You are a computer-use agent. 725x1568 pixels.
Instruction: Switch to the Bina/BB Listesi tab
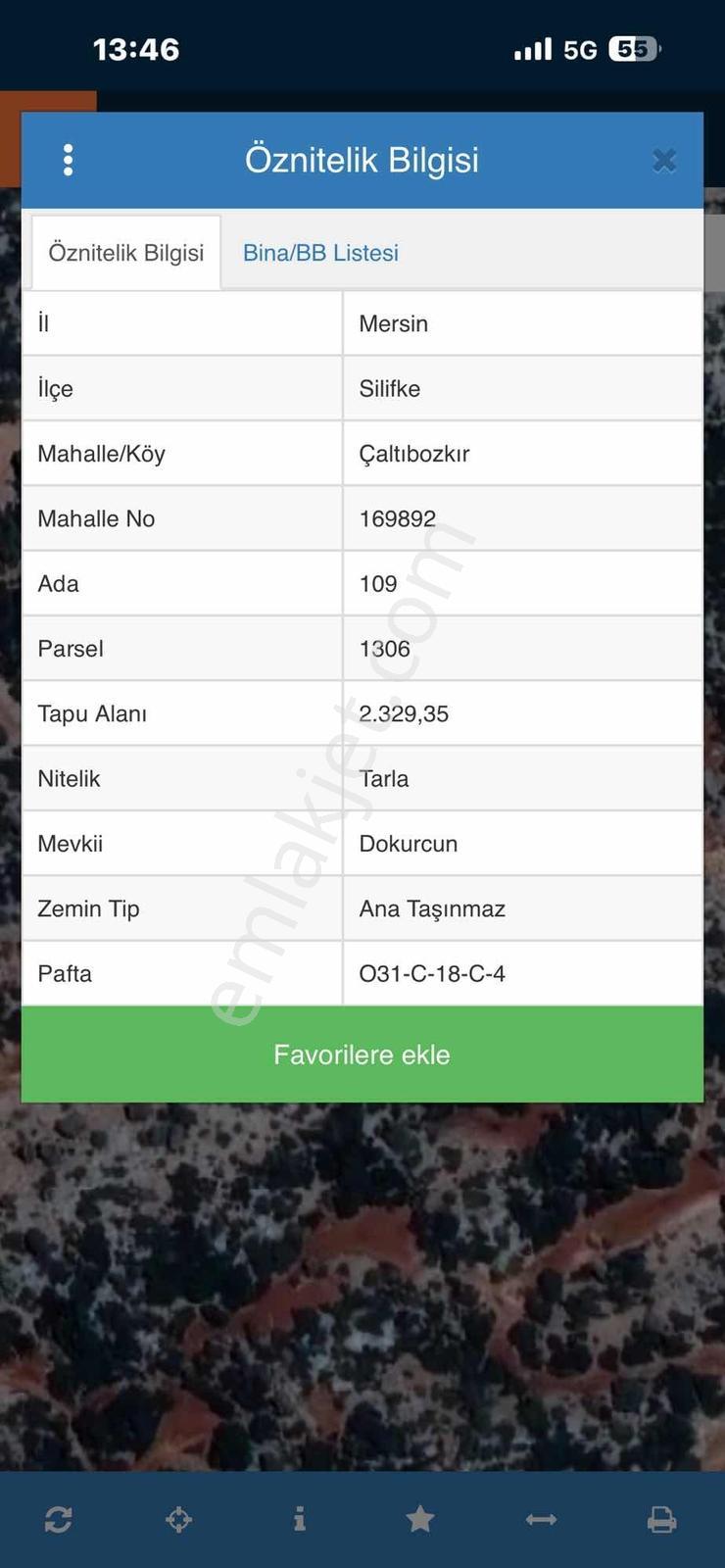pos(320,253)
